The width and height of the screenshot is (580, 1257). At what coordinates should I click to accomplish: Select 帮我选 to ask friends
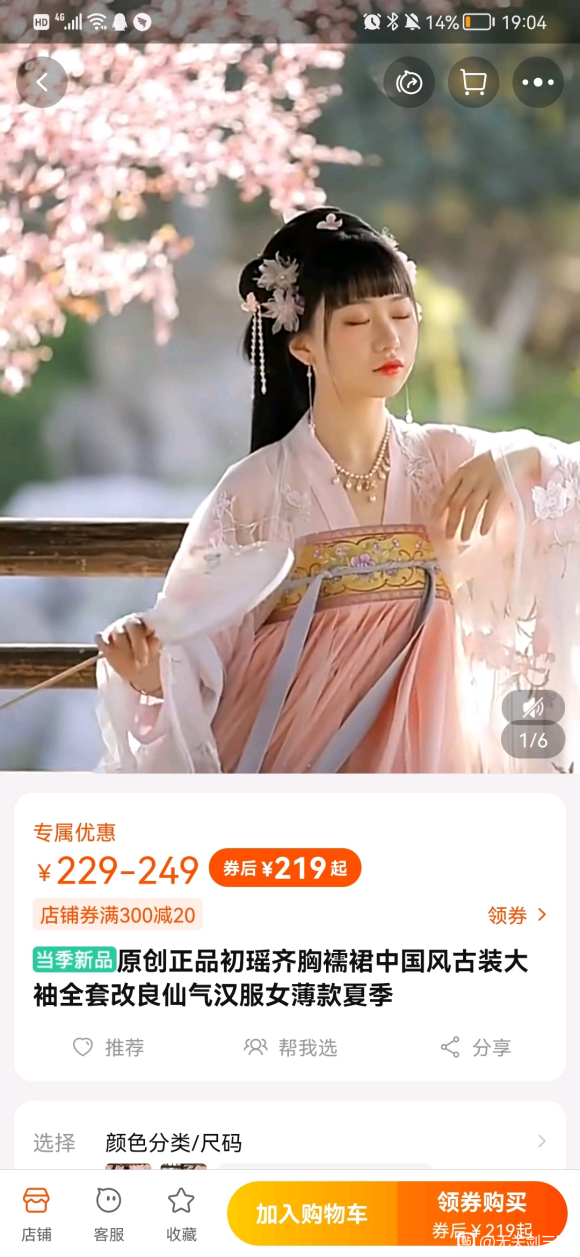pyautogui.click(x=291, y=1047)
